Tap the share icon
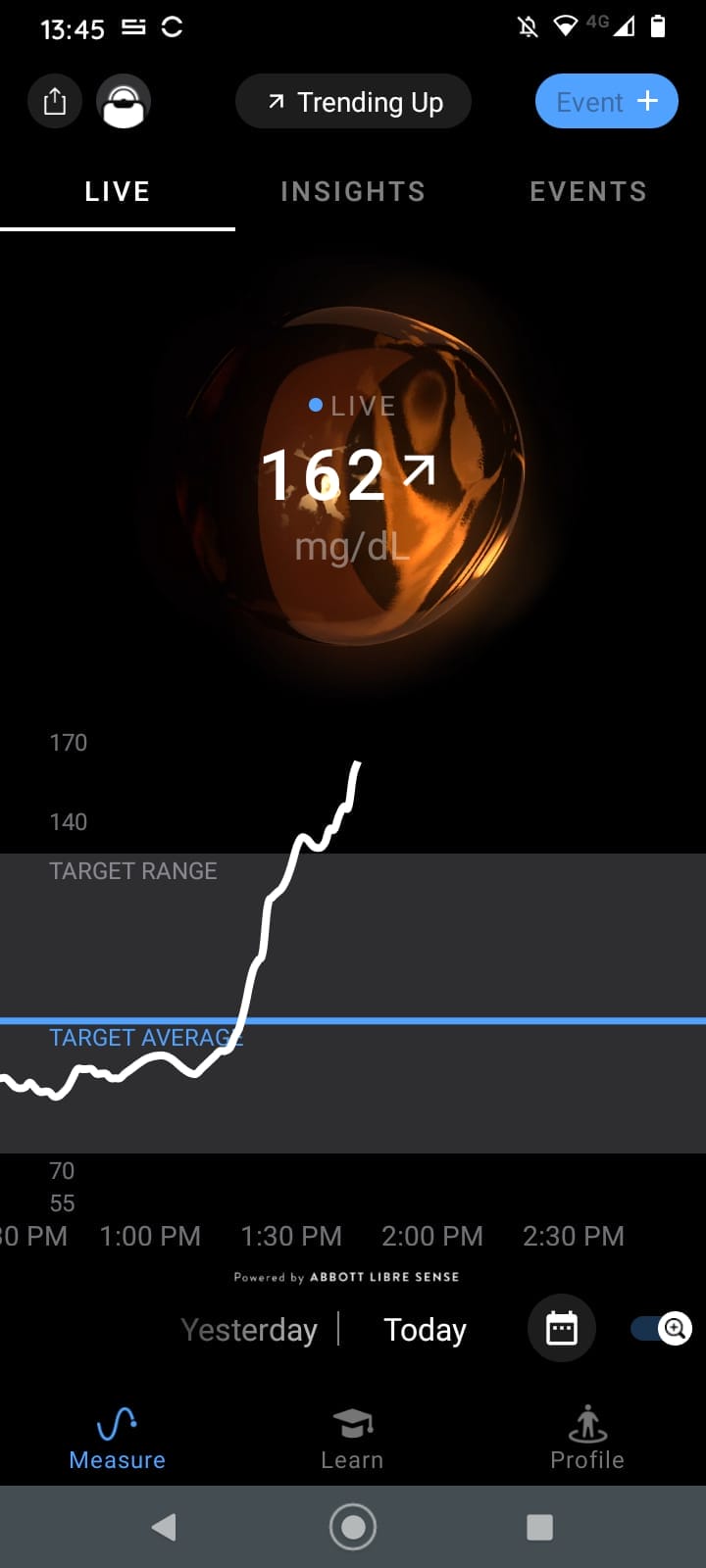Screen dimensions: 706x1568 pos(55,102)
